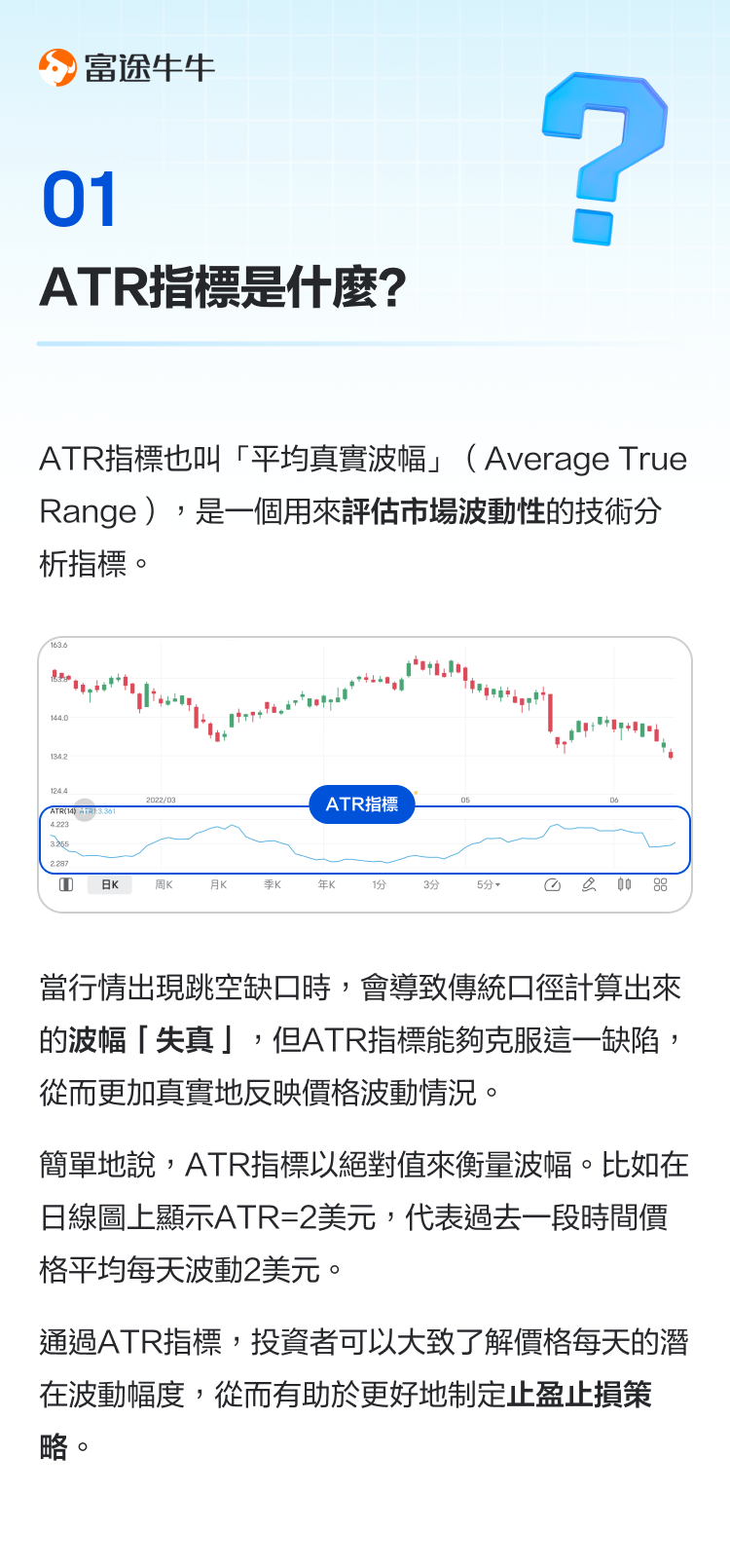The width and height of the screenshot is (730, 1568).
Task: Open the indicator speedometer tool
Action: coord(551,884)
